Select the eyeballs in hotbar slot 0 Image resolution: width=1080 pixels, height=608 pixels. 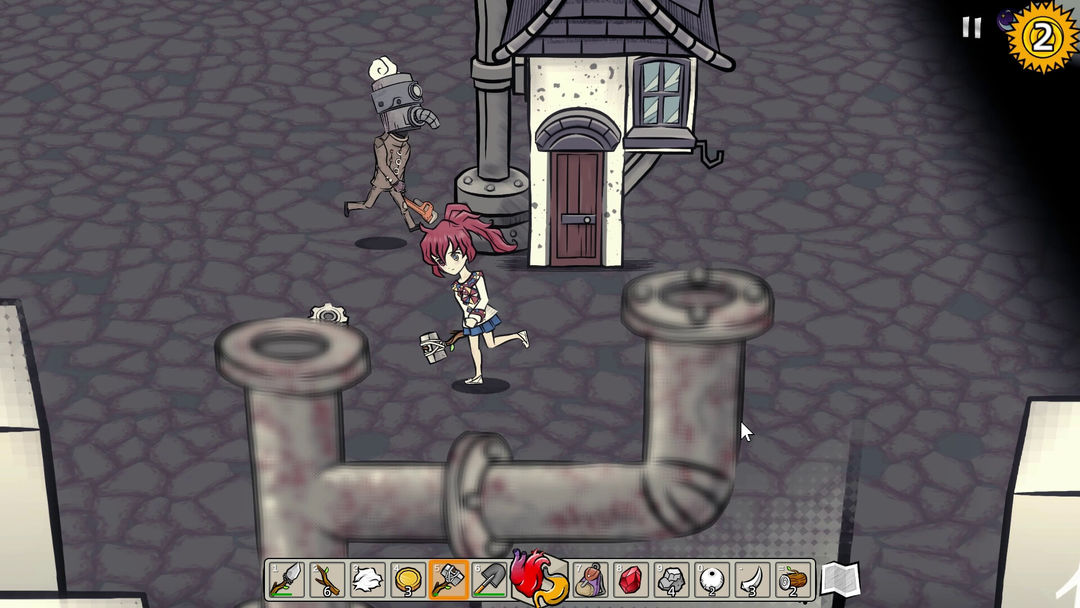(713, 580)
